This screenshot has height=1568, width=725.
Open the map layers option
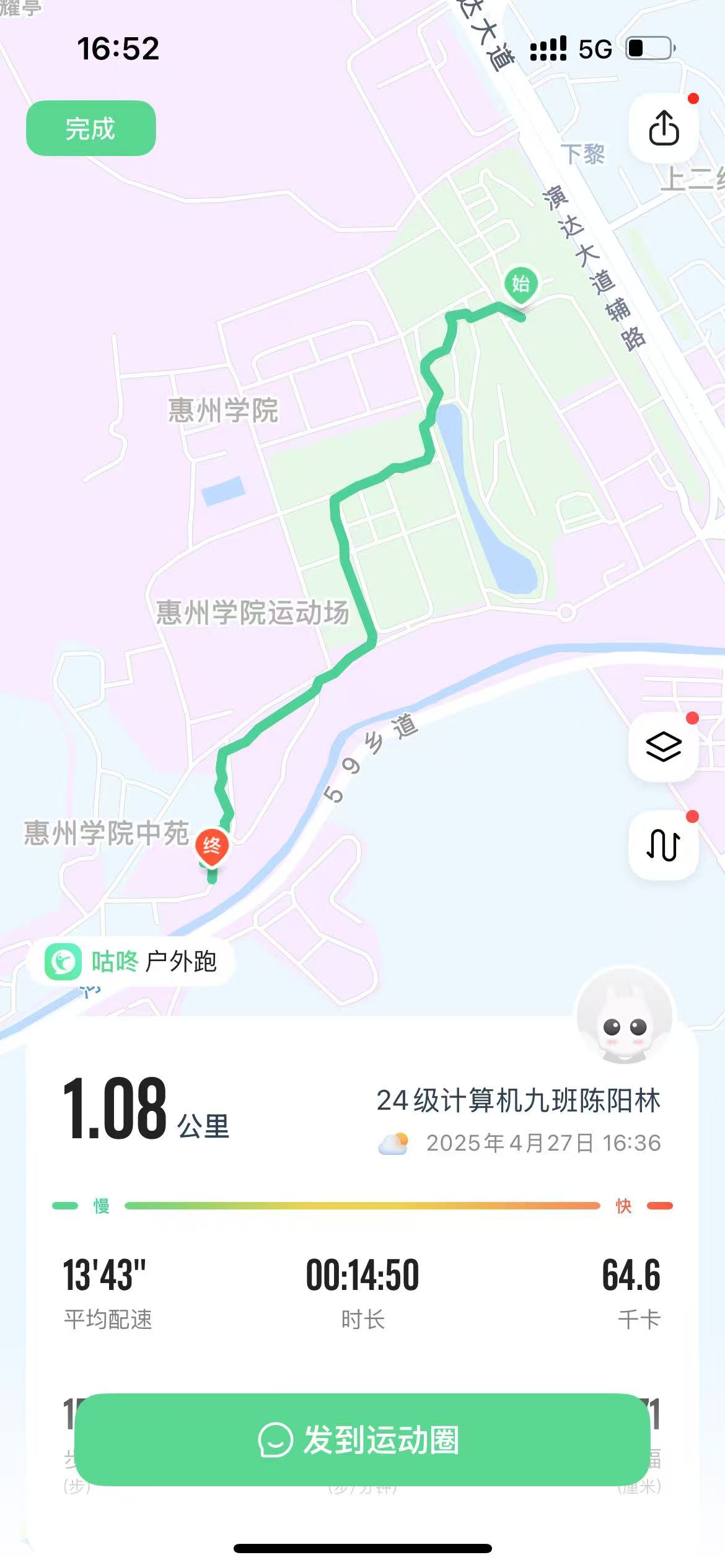click(x=664, y=746)
